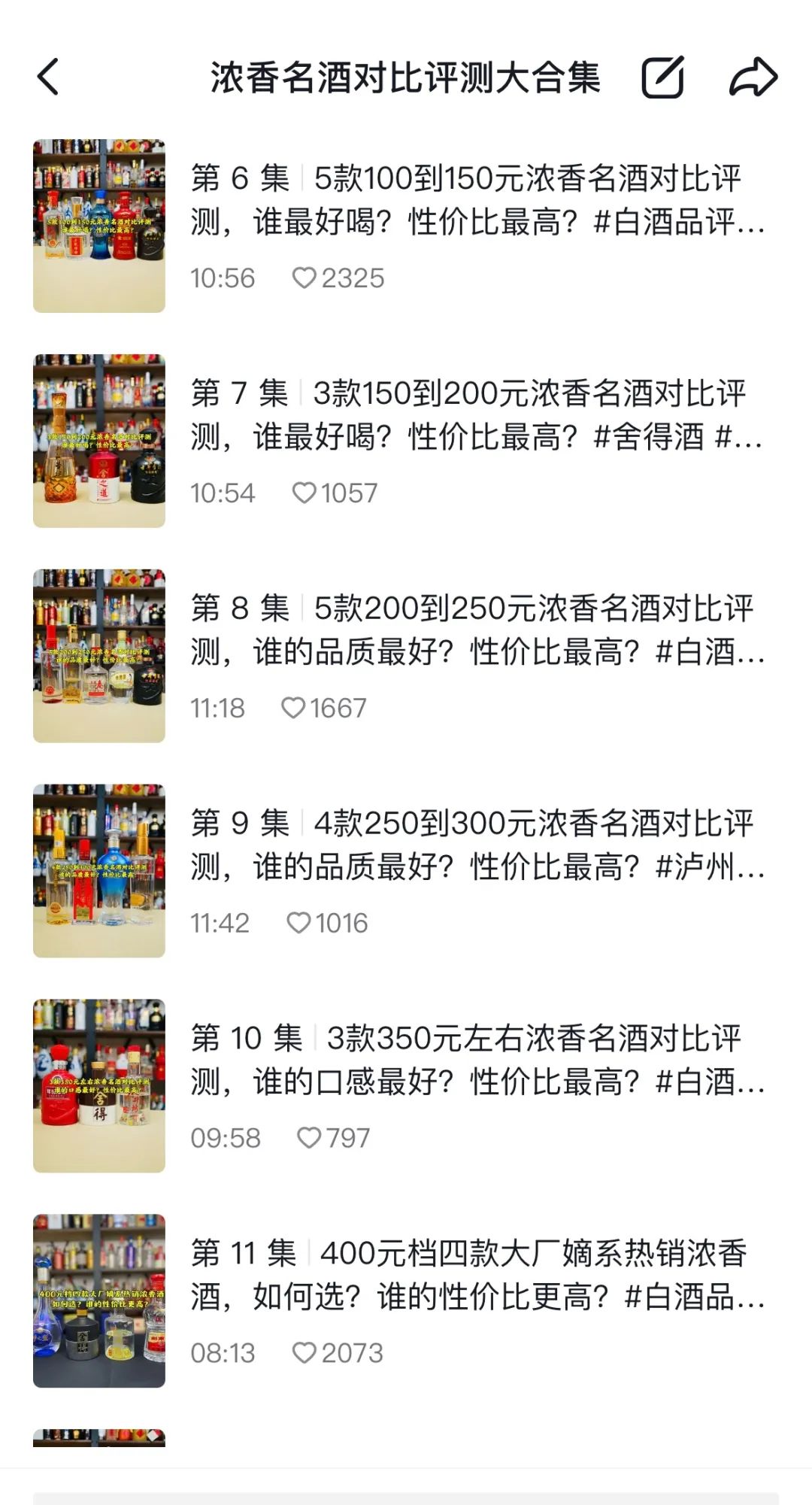Tap the edit icon in the header

tap(662, 77)
